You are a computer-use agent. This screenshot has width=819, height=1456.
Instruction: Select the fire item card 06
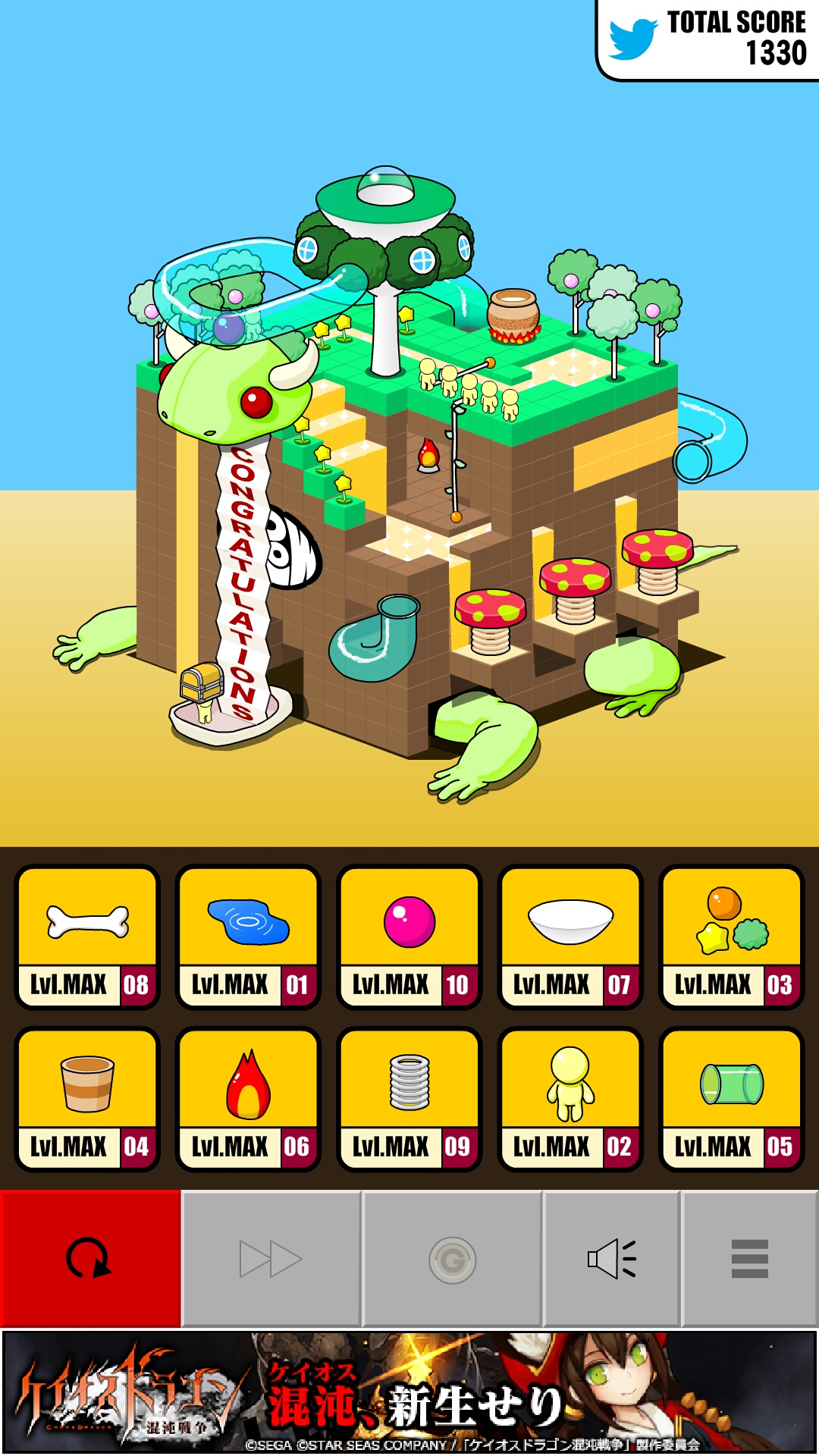click(248, 1098)
